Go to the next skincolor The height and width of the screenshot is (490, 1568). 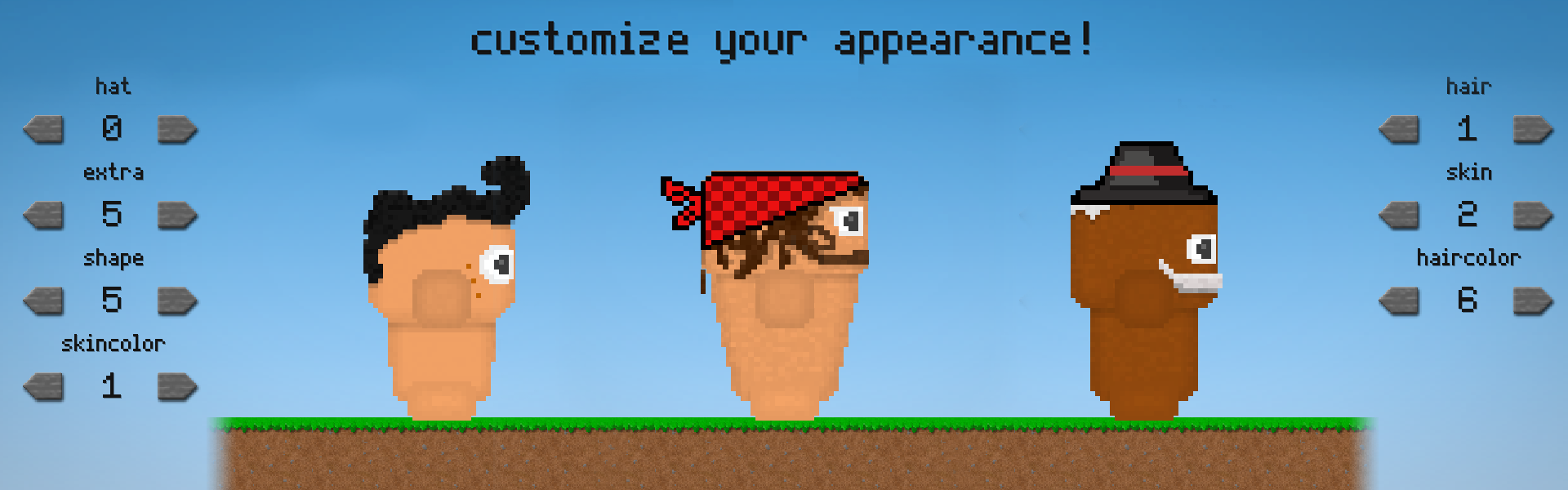point(177,386)
